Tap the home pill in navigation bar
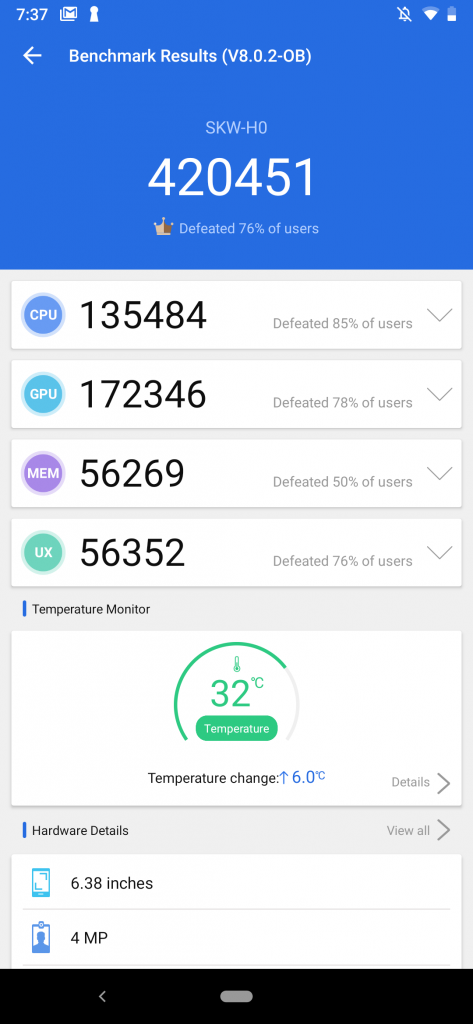Image resolution: width=473 pixels, height=1024 pixels. click(236, 996)
